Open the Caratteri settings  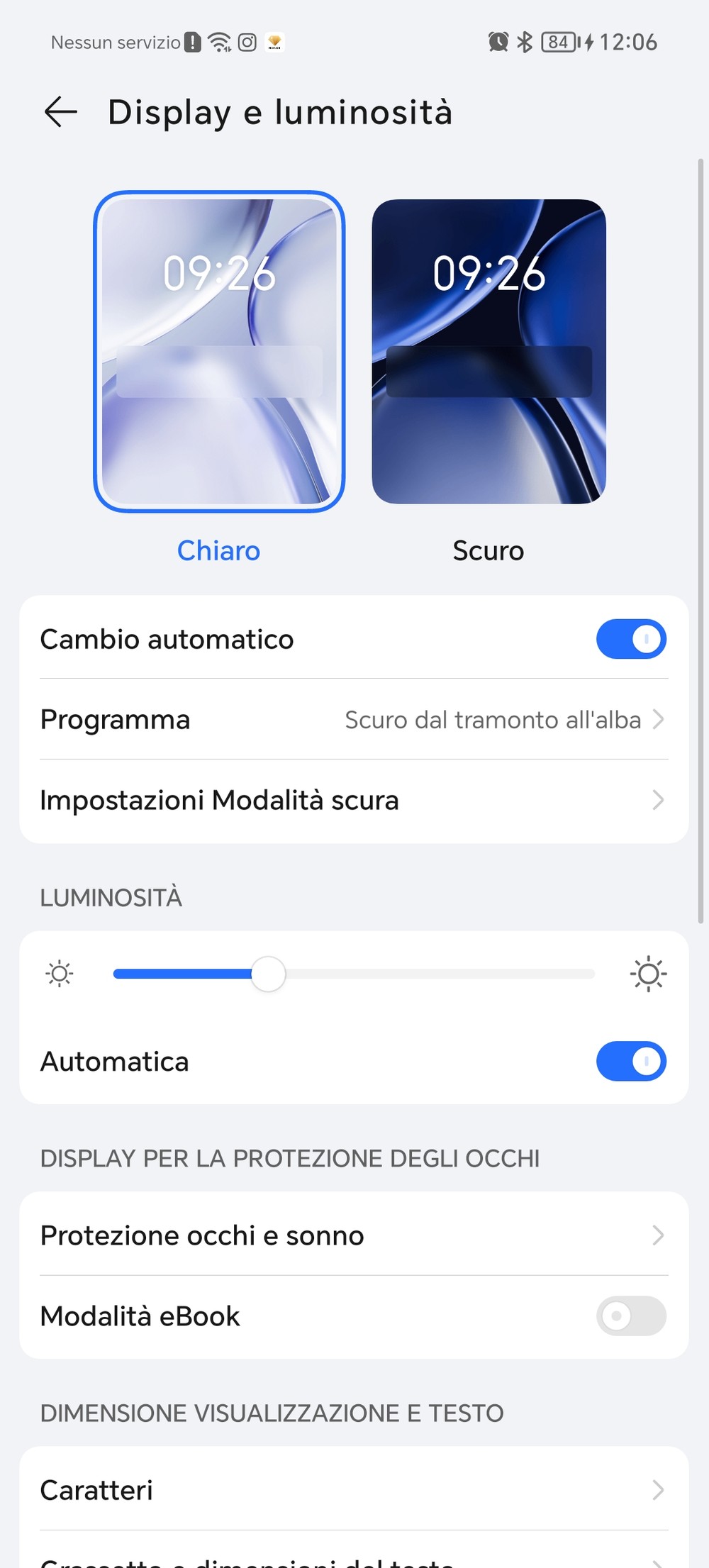tap(354, 1489)
